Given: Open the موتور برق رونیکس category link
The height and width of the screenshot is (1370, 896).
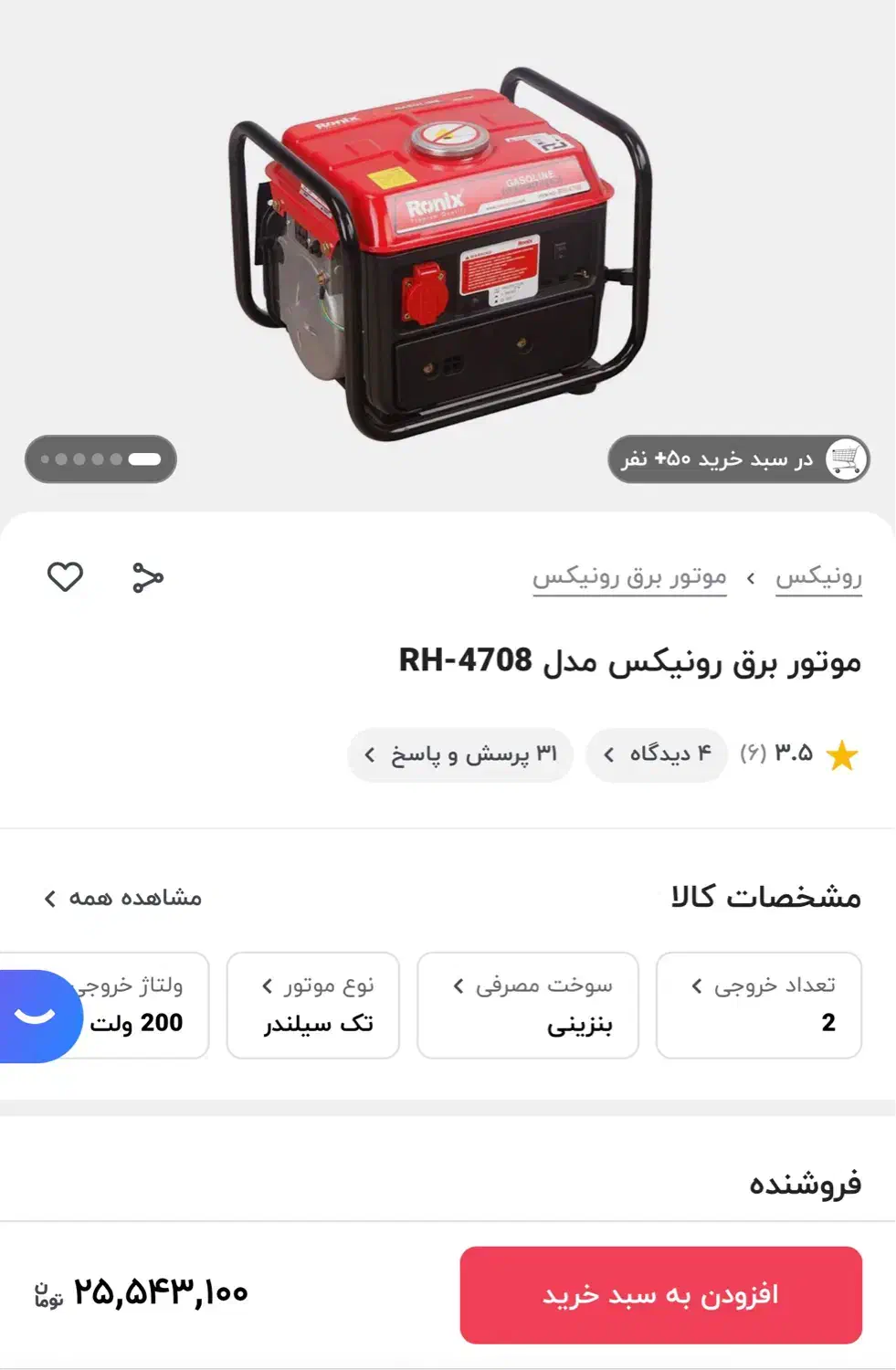Looking at the screenshot, I should point(629,577).
